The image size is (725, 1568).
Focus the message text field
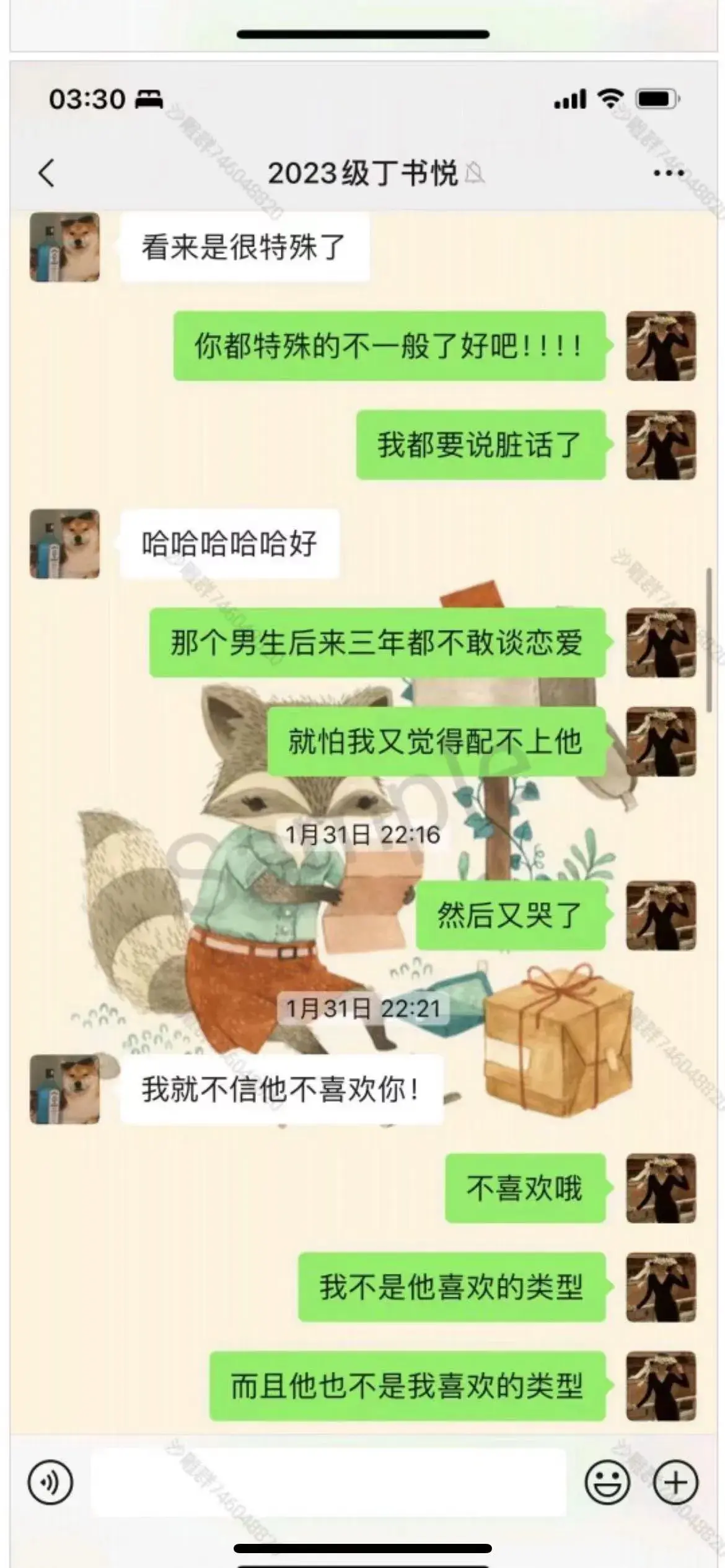(328, 1483)
